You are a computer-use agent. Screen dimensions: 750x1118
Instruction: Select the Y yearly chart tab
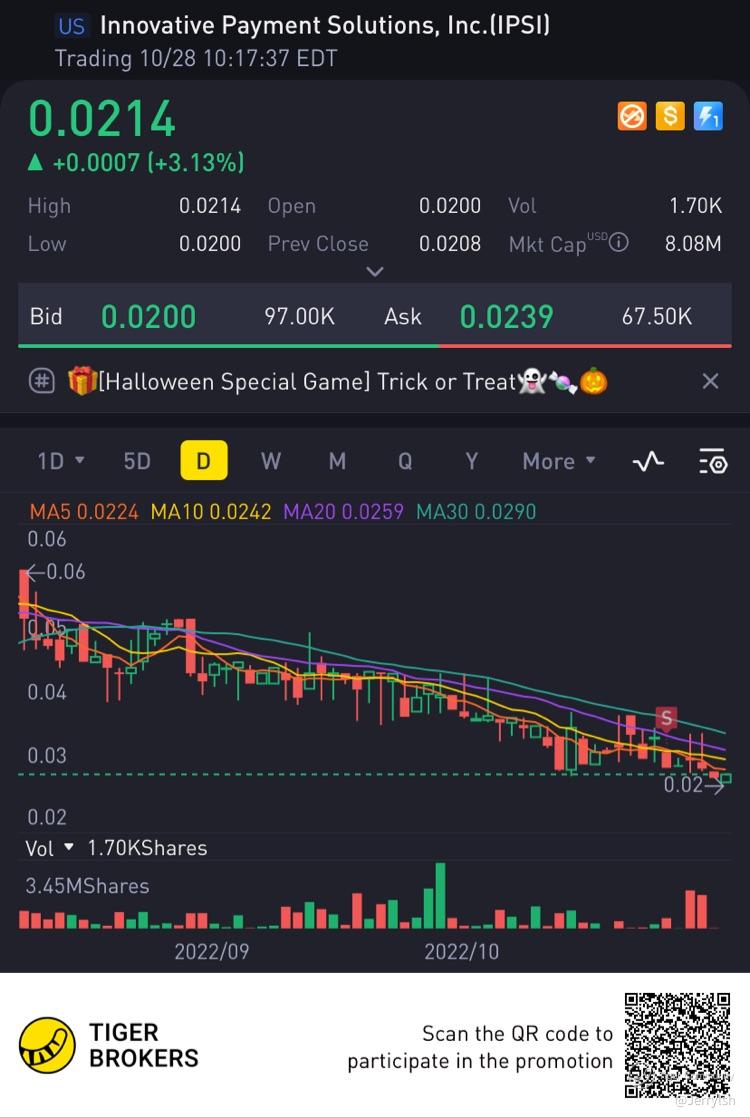click(x=471, y=461)
